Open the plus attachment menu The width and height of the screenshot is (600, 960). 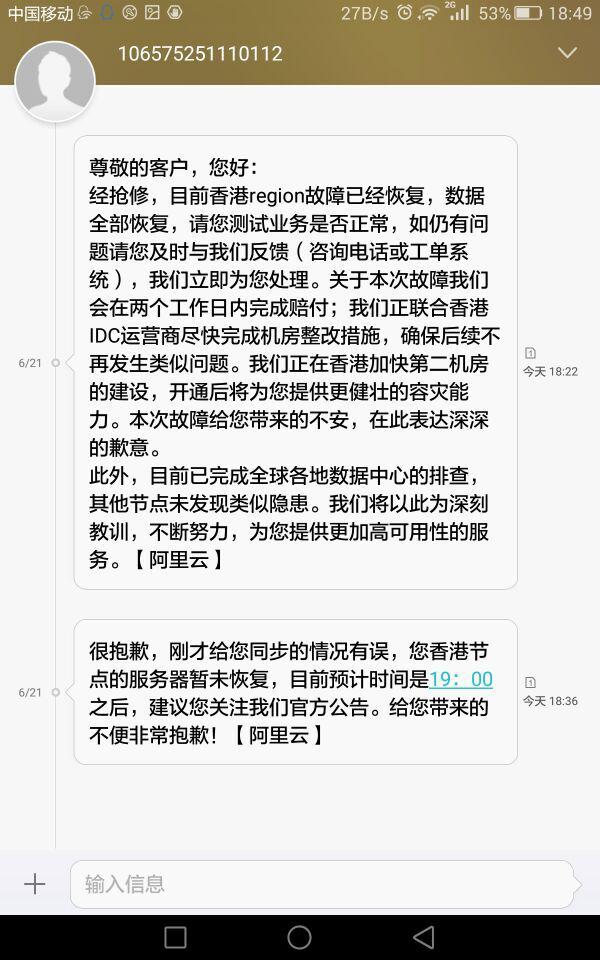click(35, 884)
